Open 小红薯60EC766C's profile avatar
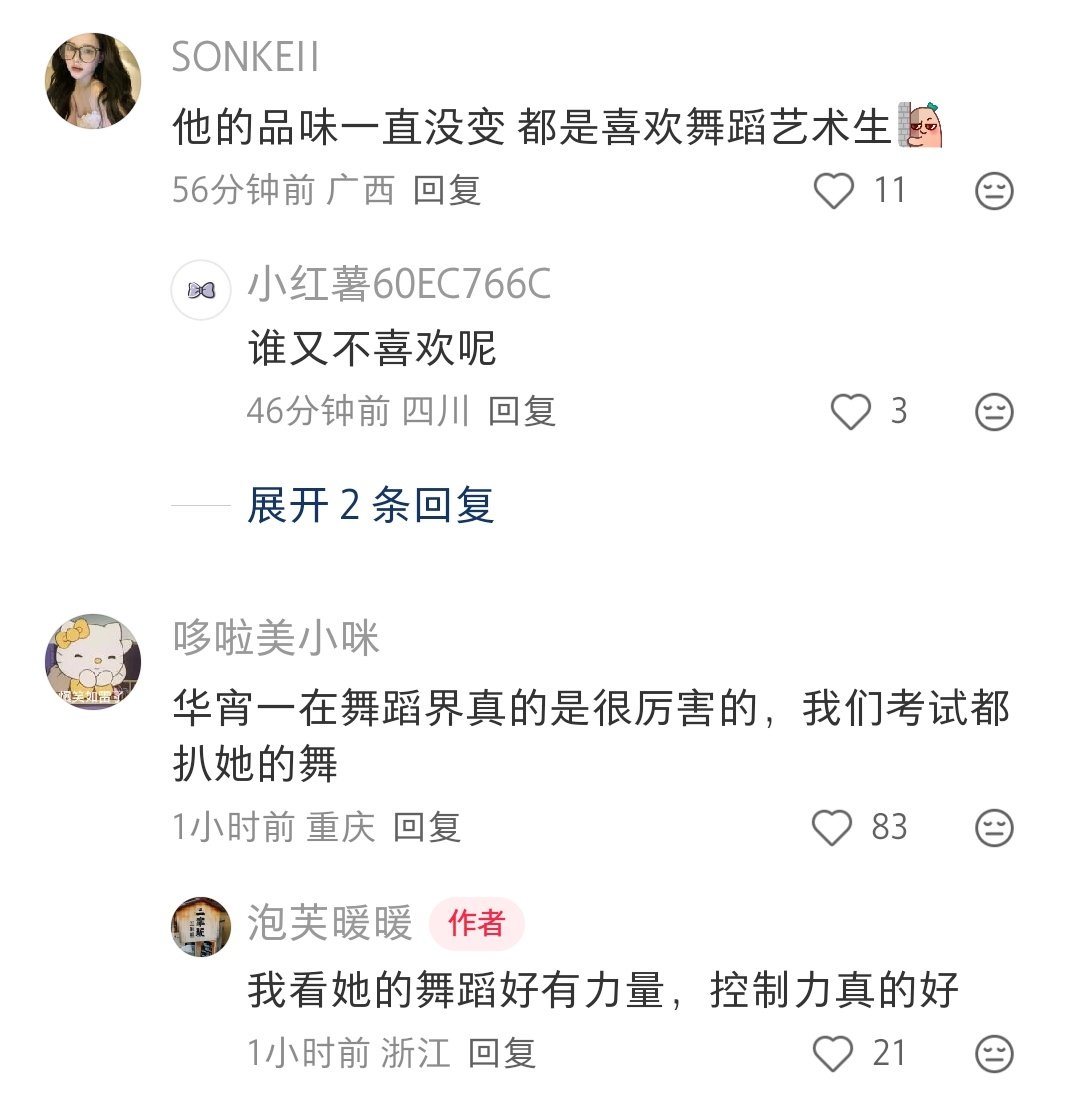The image size is (1080, 1101). (201, 290)
